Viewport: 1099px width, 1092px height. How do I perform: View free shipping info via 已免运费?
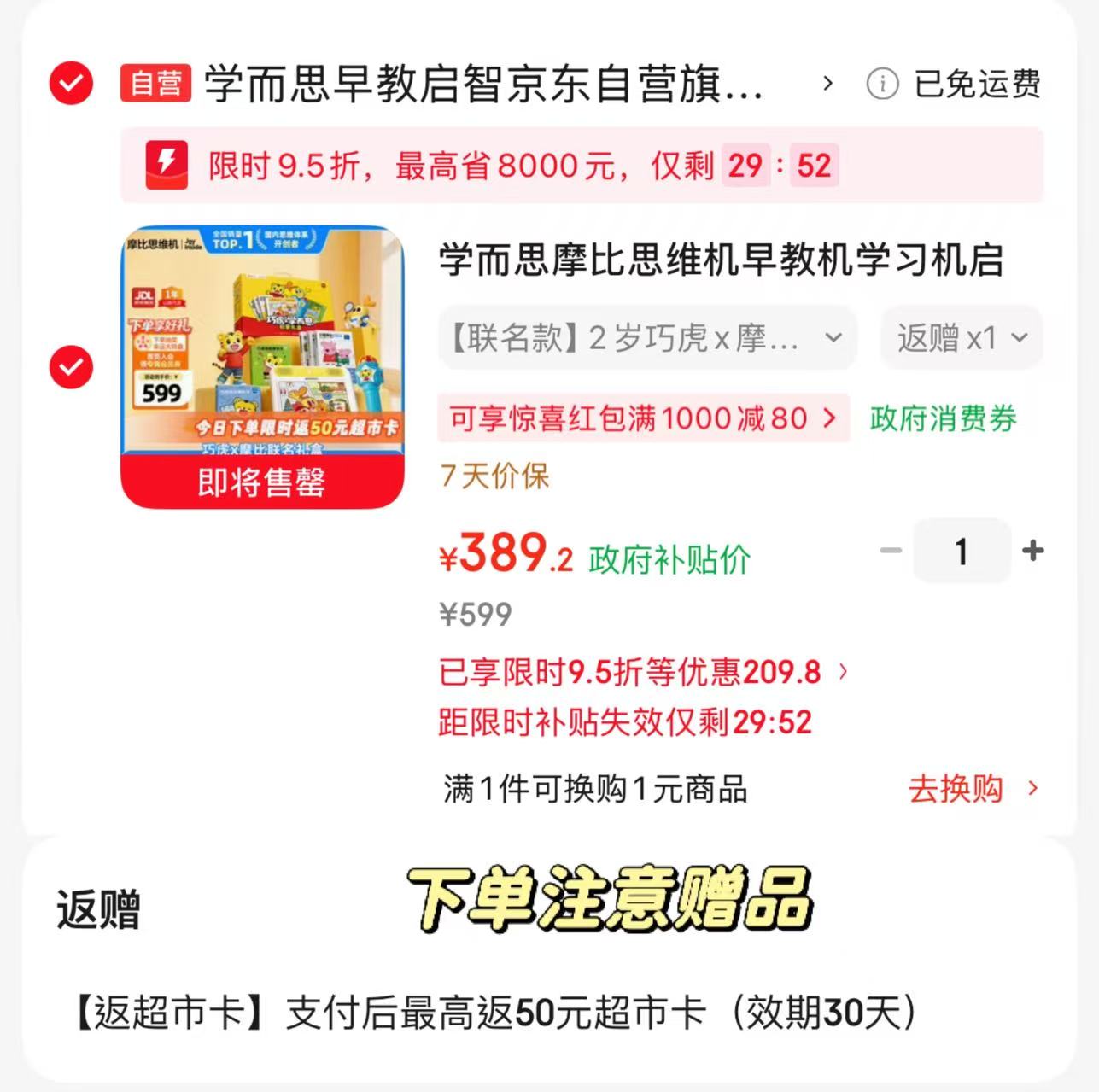point(954,84)
